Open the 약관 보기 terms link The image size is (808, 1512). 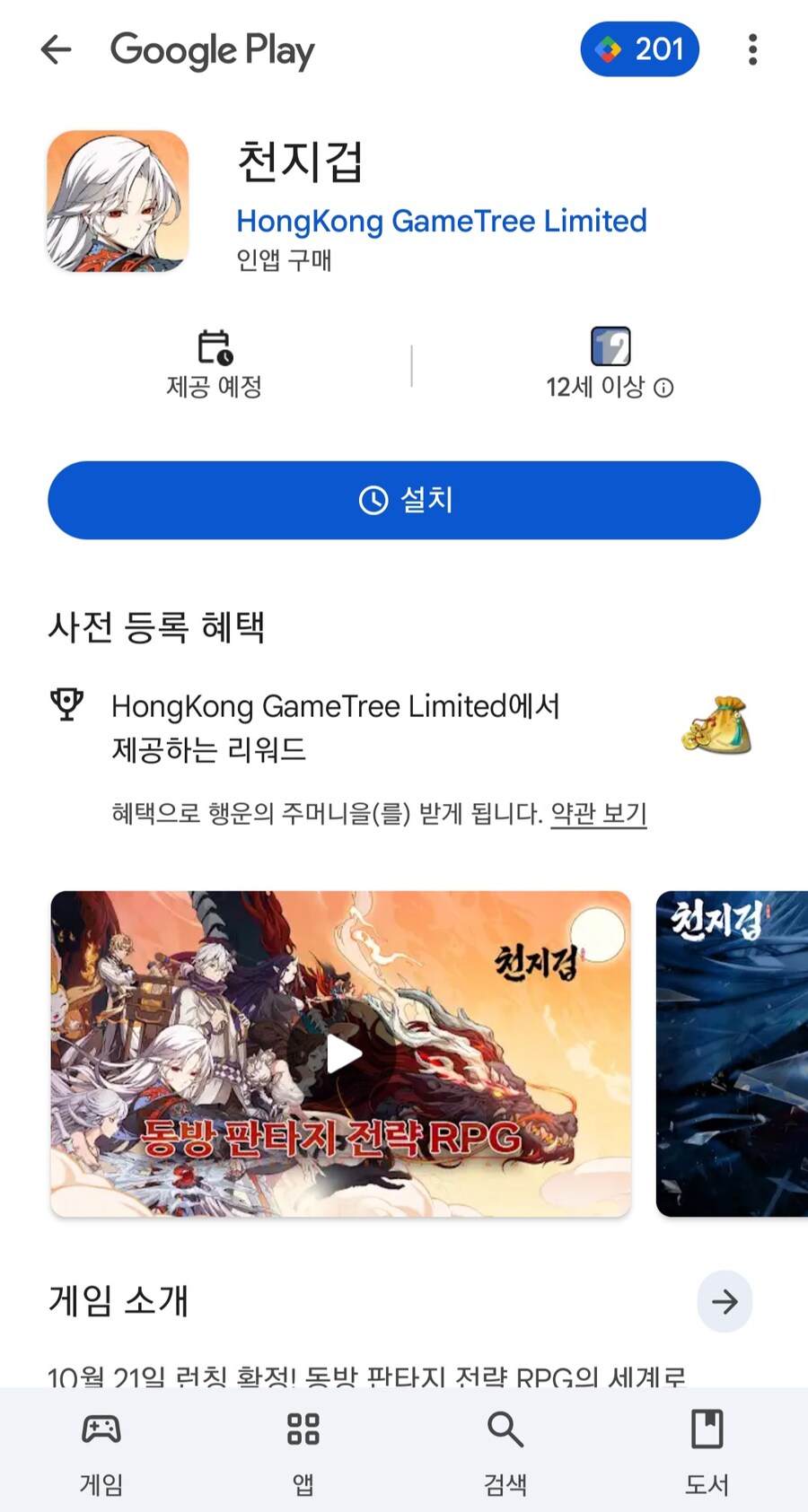coord(598,813)
